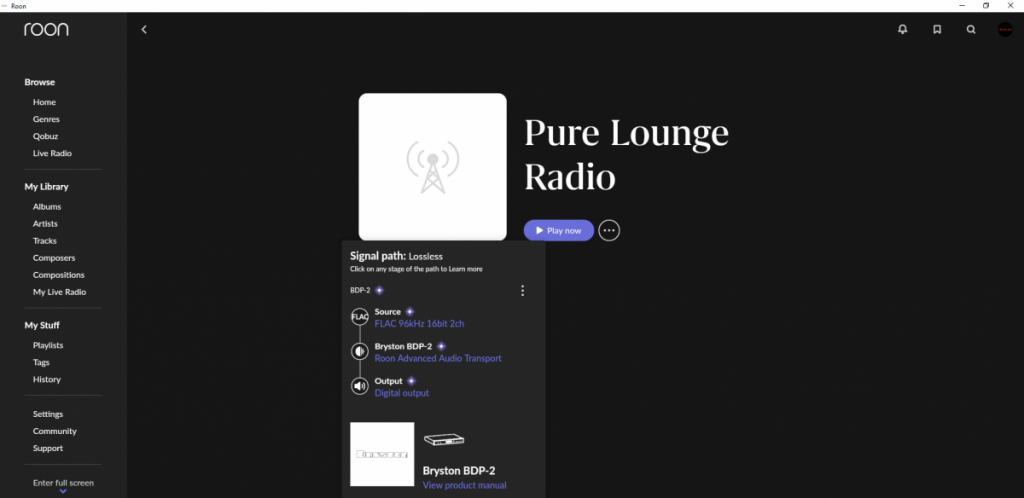The height and width of the screenshot is (498, 1024).
Task: Open the notifications bell
Action: [902, 30]
